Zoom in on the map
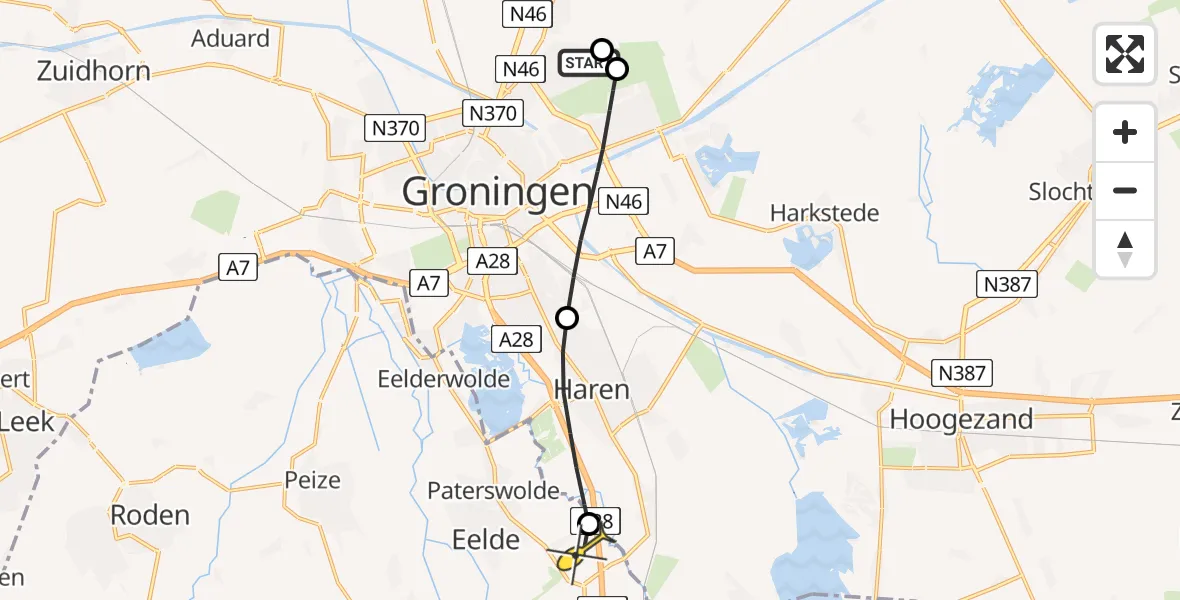Viewport: 1180px width, 600px height. pos(1125,133)
